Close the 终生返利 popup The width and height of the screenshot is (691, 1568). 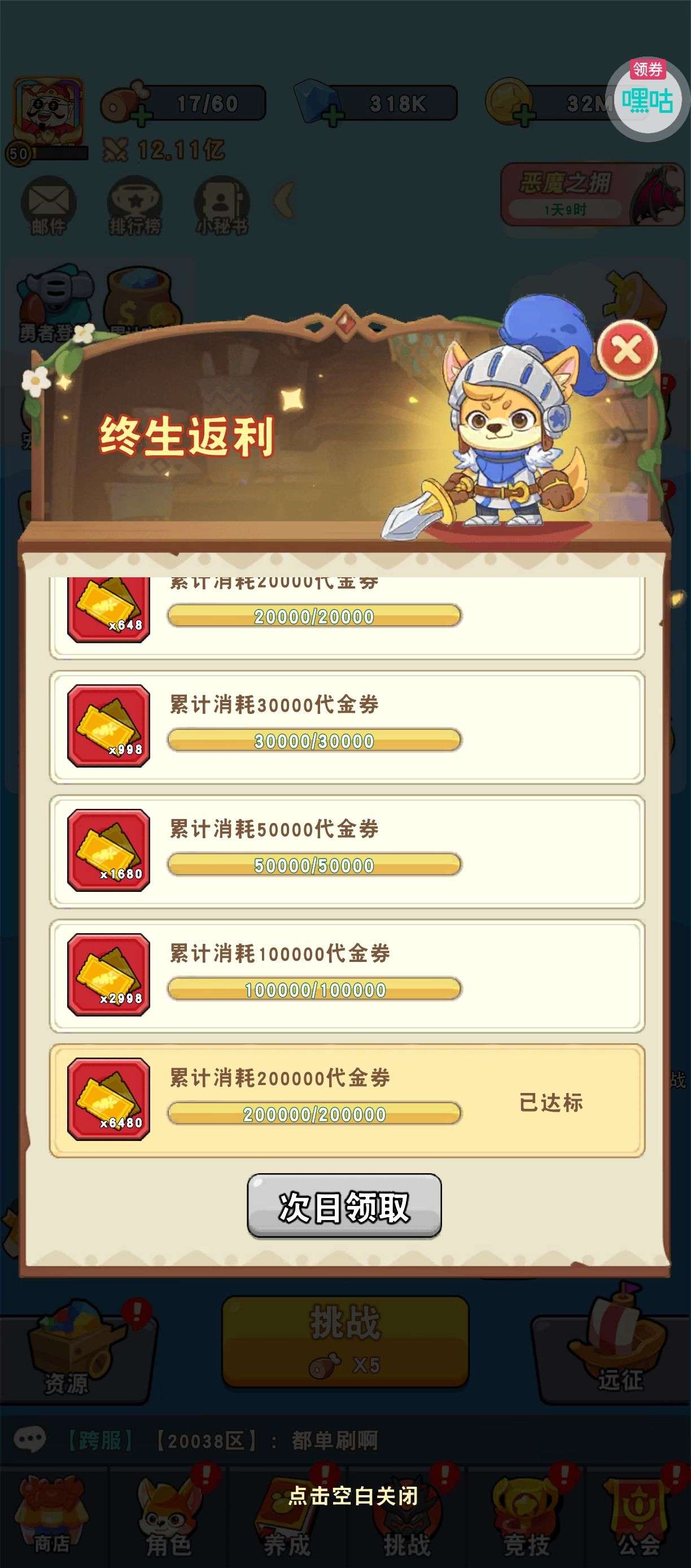coord(627,350)
